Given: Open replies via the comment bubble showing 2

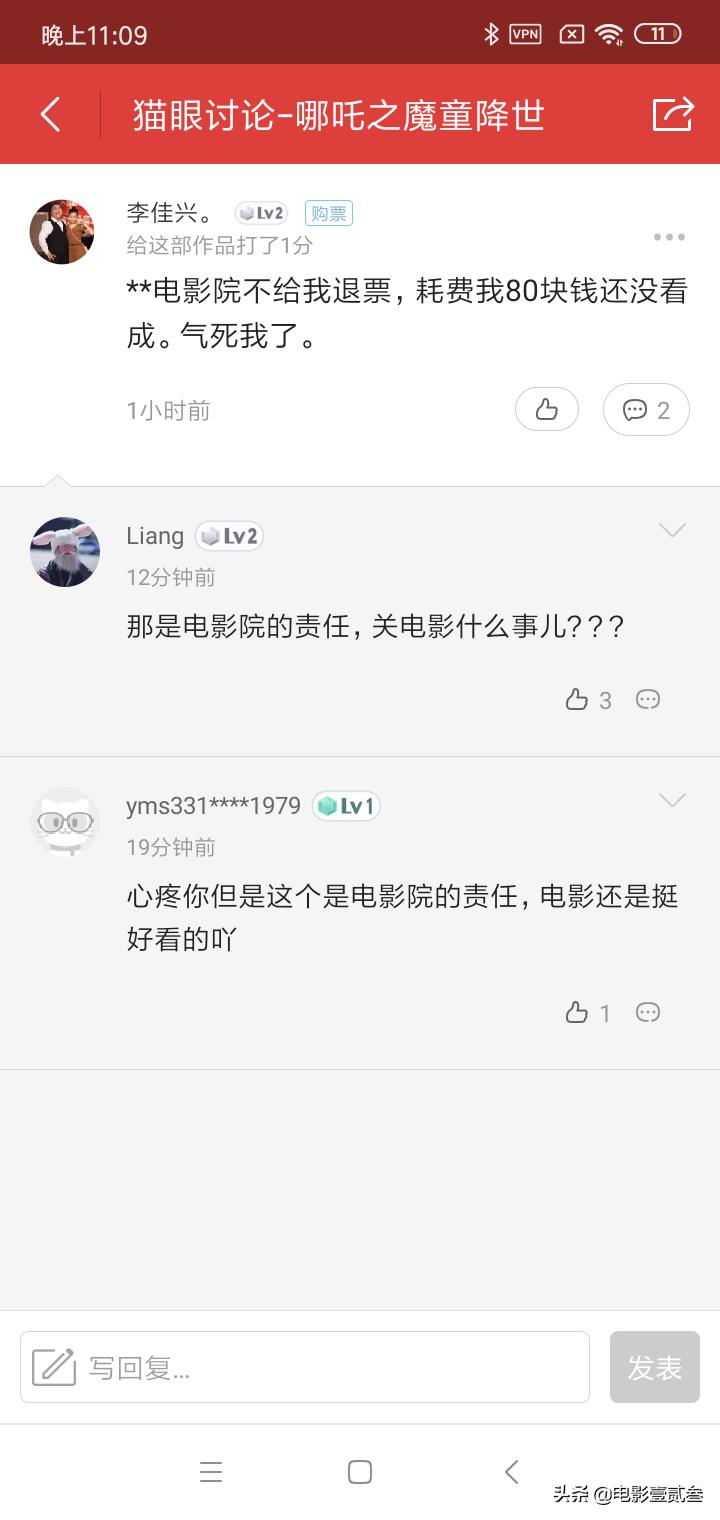Looking at the screenshot, I should (x=645, y=409).
